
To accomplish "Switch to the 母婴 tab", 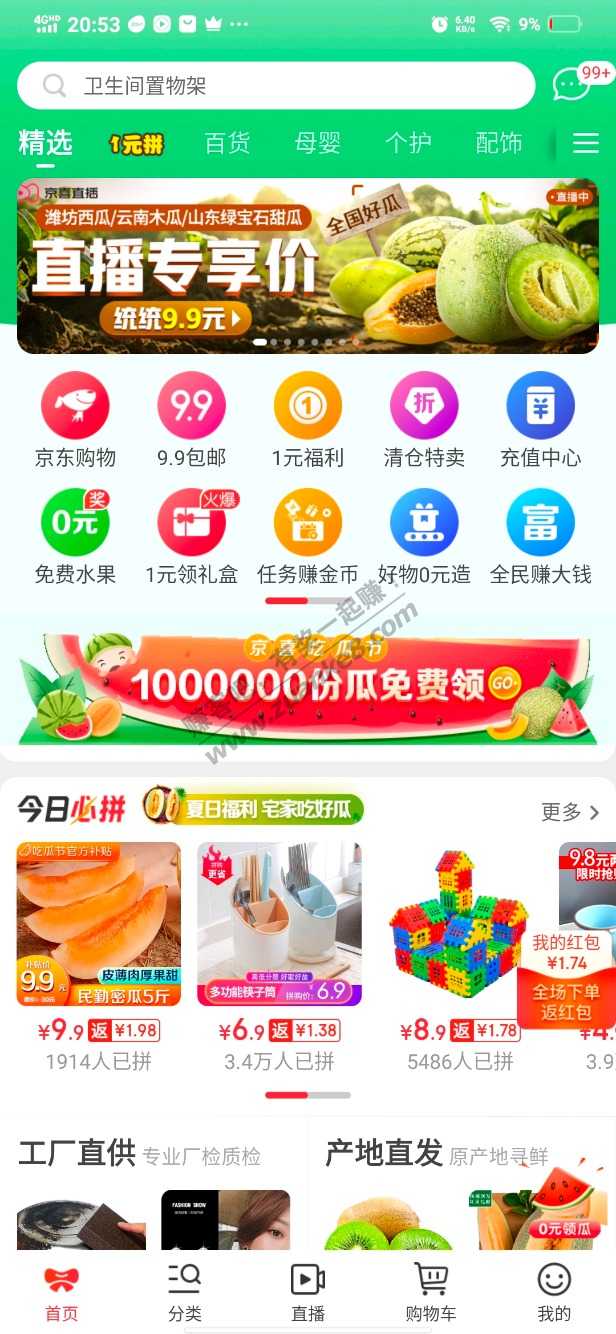I will (318, 143).
